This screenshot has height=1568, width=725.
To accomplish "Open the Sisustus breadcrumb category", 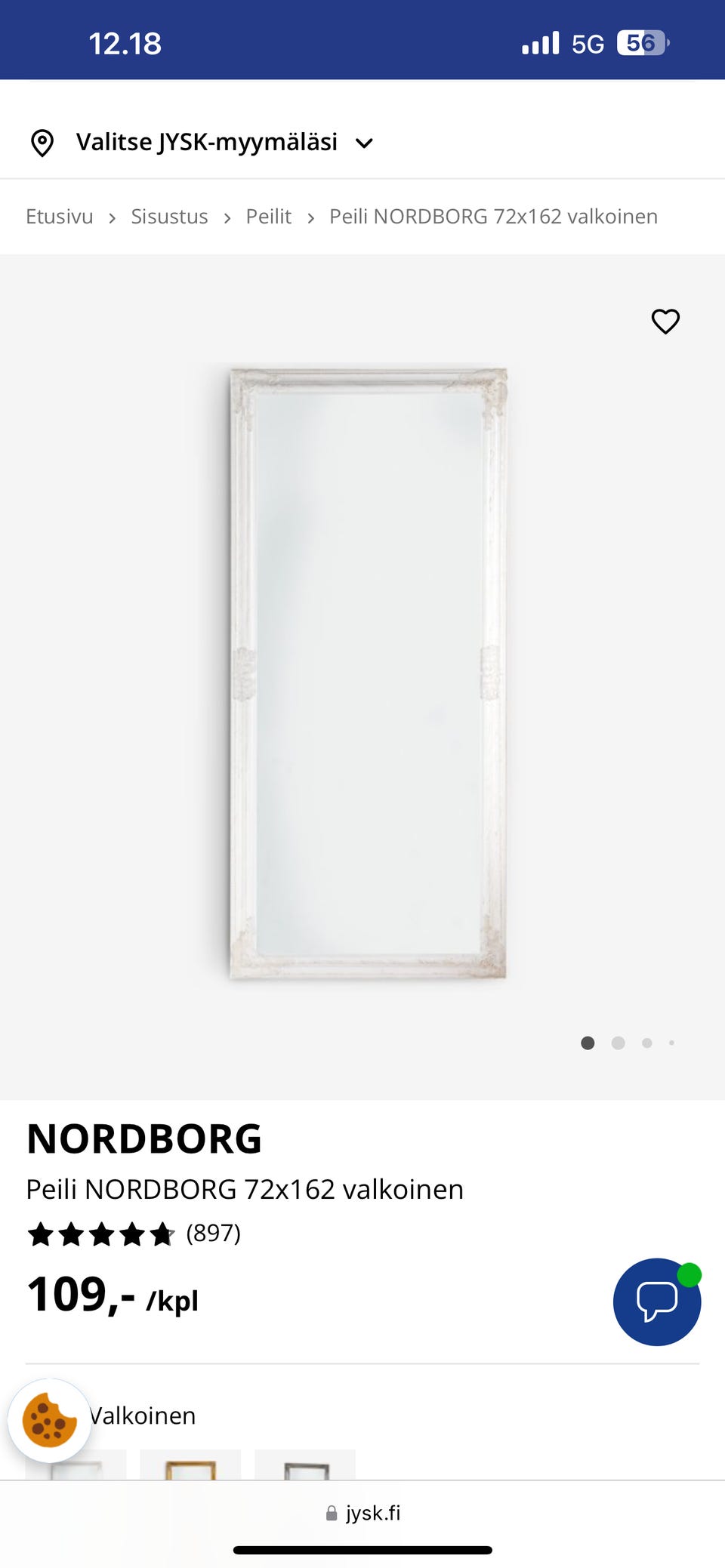I will pos(169,217).
